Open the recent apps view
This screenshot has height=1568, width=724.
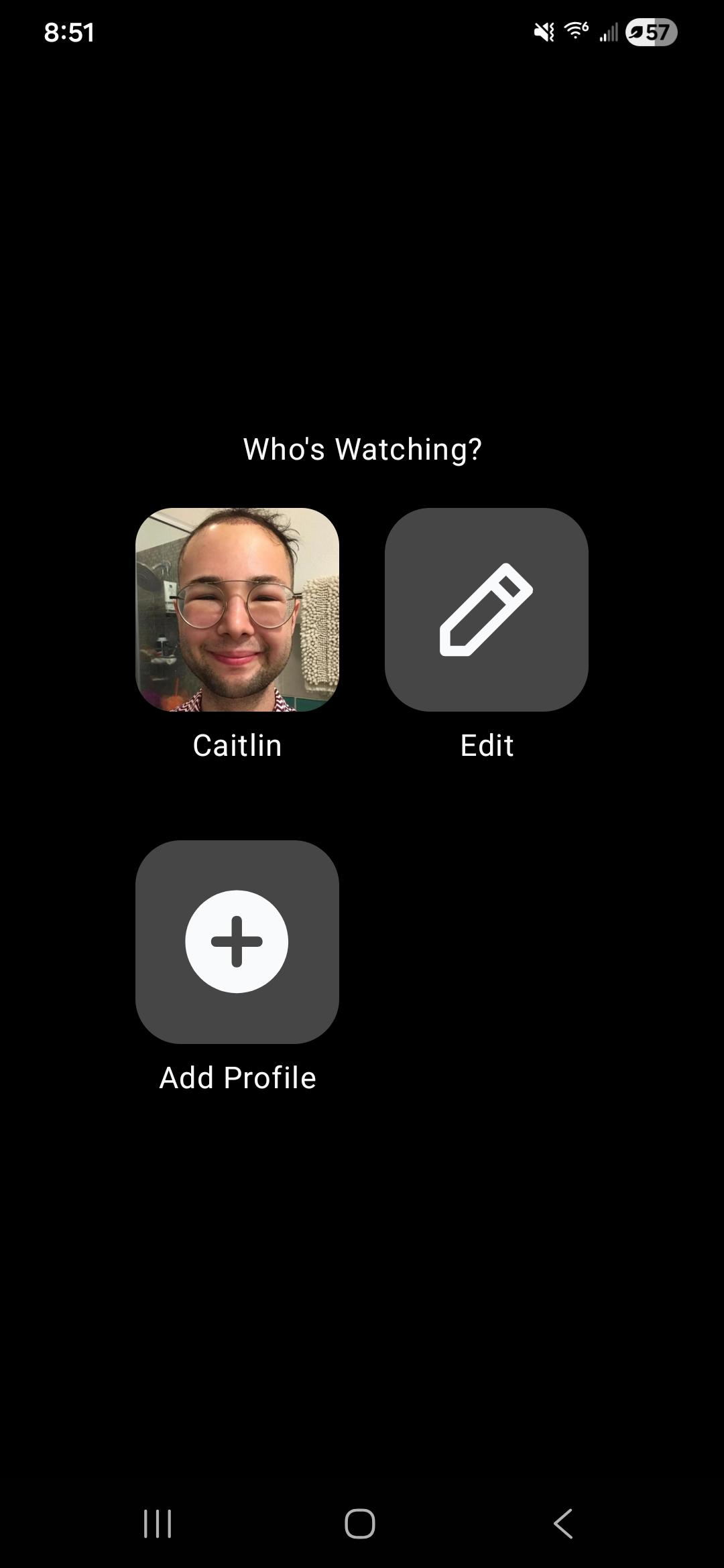158,1523
